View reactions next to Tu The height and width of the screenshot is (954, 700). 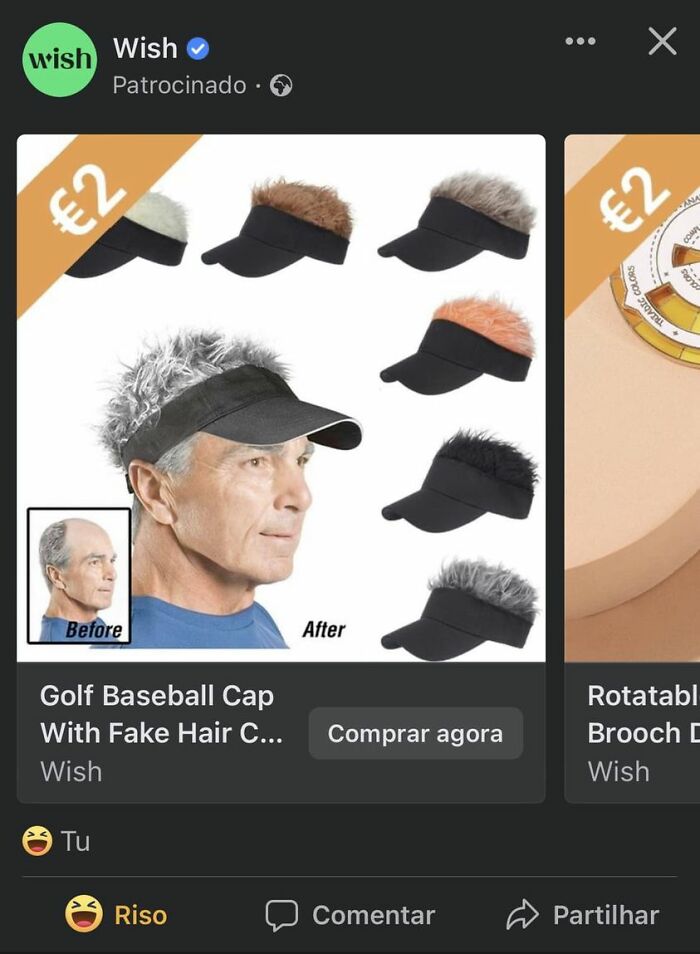56,841
